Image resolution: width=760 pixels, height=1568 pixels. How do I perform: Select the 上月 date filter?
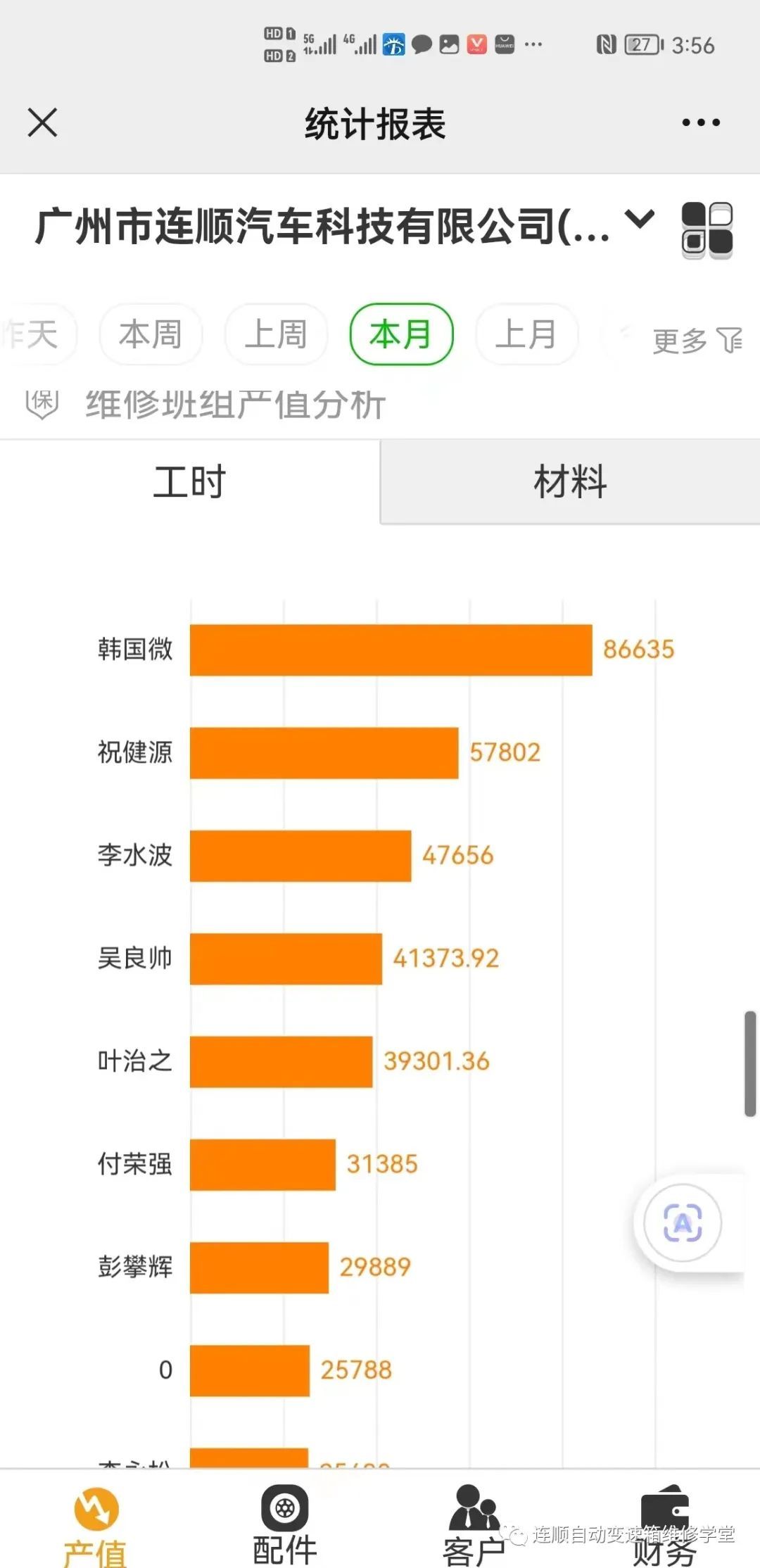[x=526, y=334]
